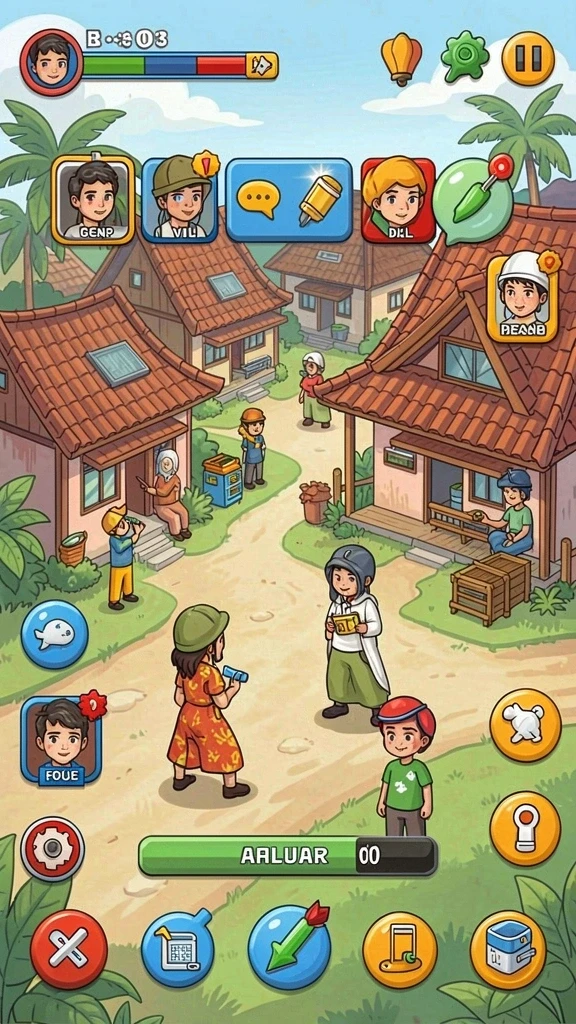Select the DKL character portrait

[398, 200]
